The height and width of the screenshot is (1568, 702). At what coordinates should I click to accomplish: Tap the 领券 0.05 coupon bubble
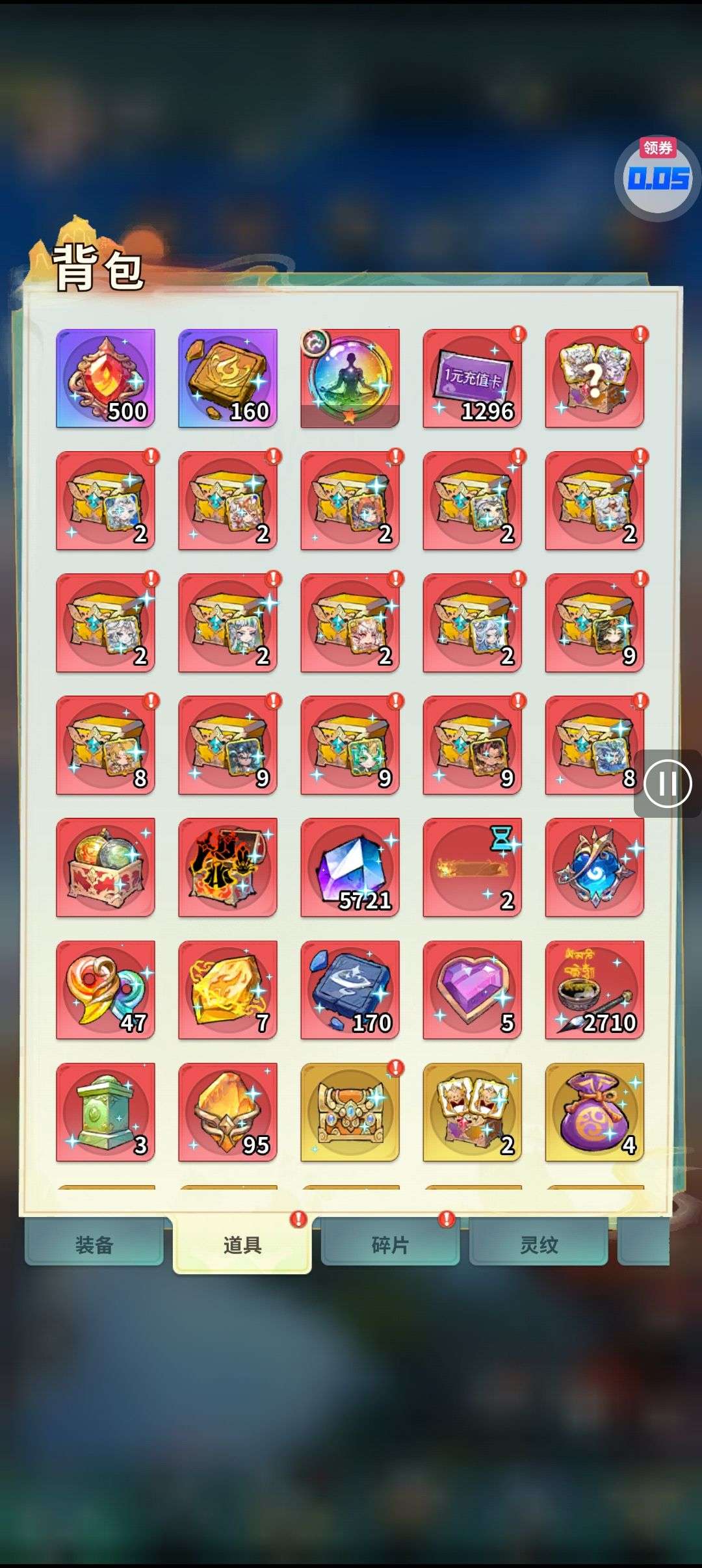coord(657,178)
